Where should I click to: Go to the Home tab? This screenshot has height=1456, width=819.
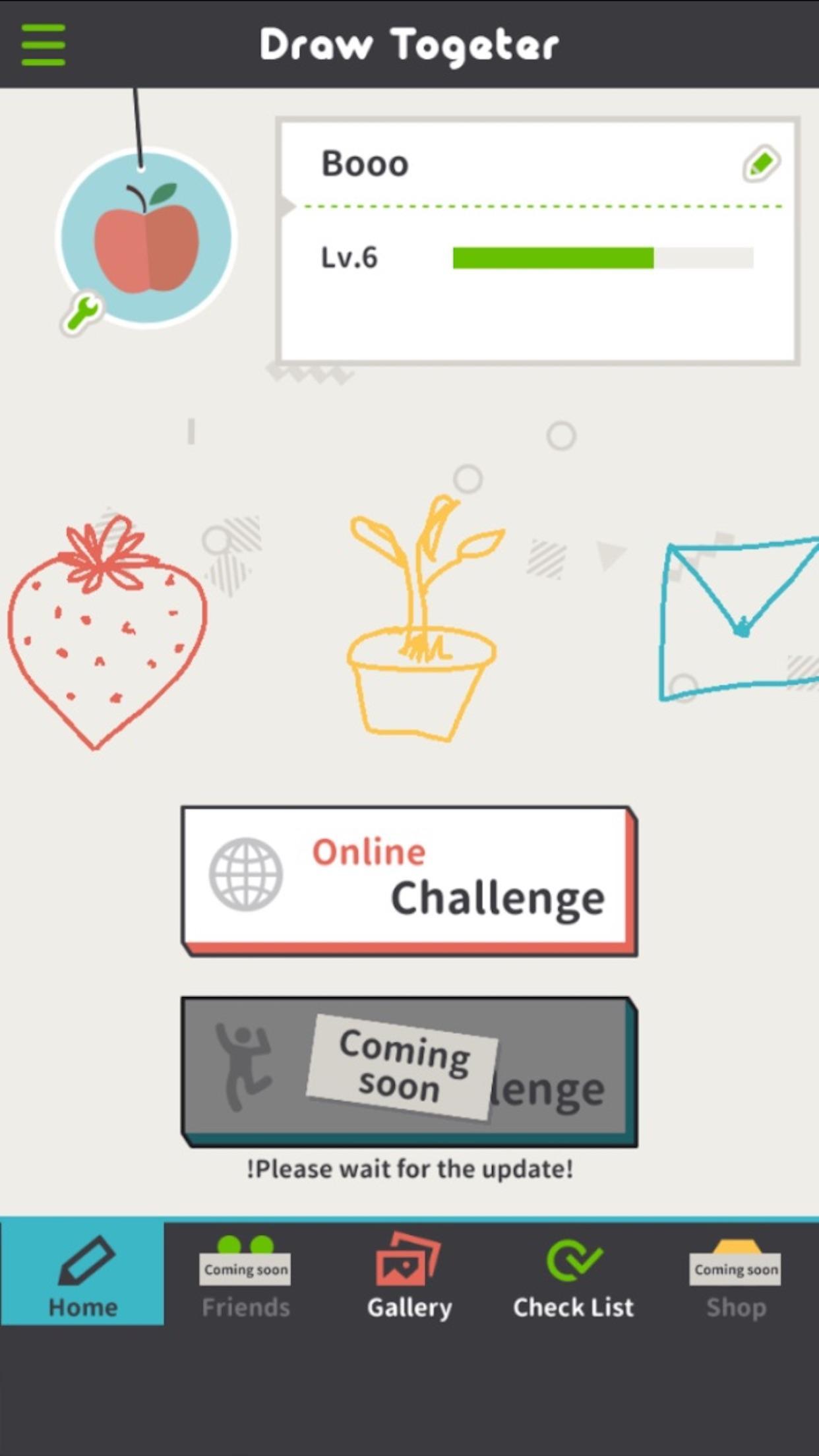[x=82, y=1275]
